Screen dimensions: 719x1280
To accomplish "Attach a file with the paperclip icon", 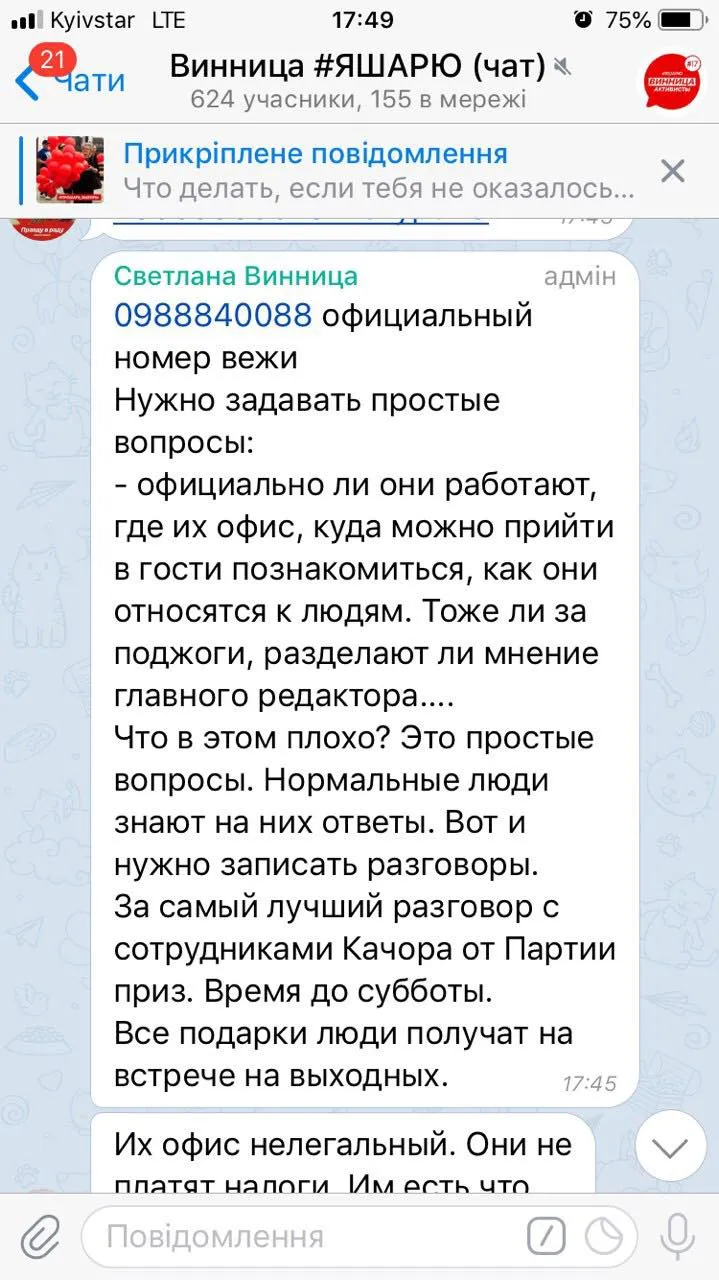I will tap(41, 1236).
